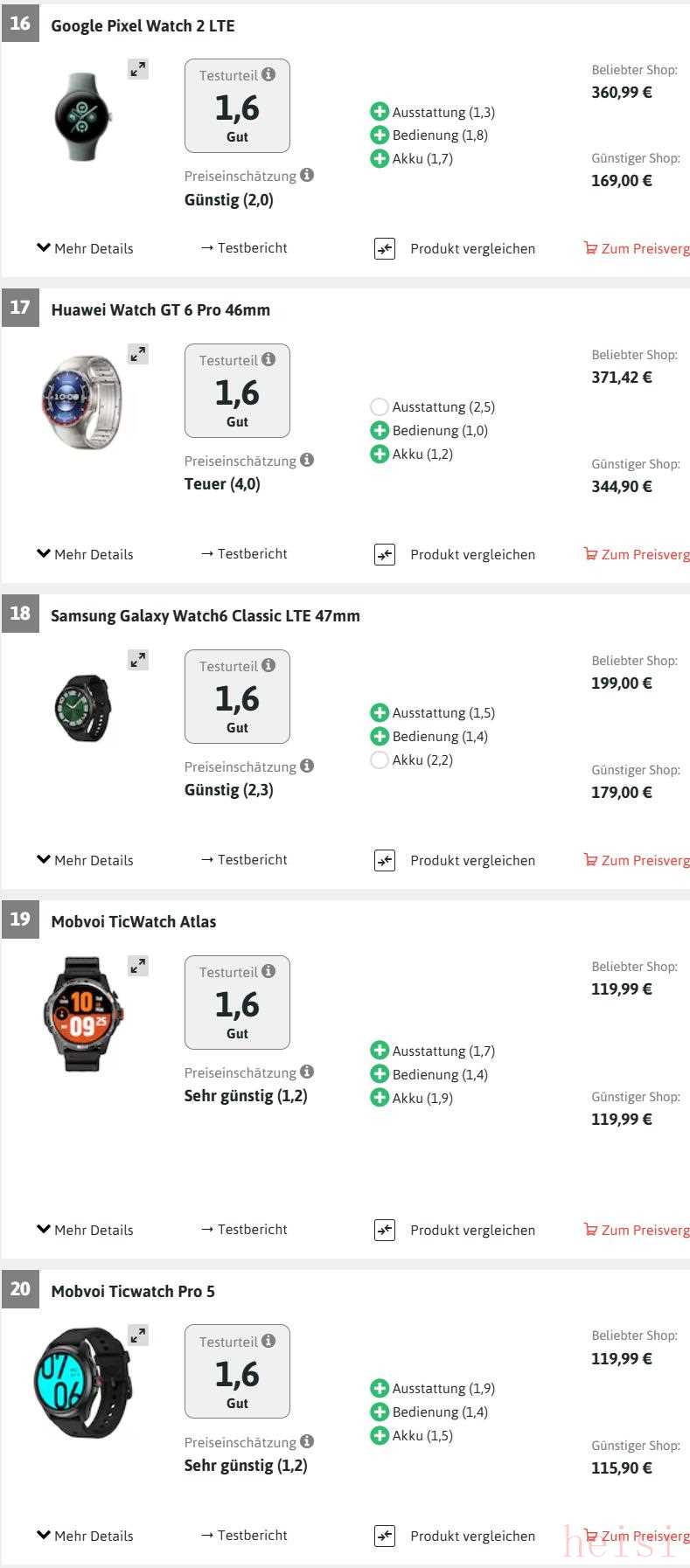Expand Mehr Details for Mobvoi TicWatch Atlas

tap(85, 1230)
